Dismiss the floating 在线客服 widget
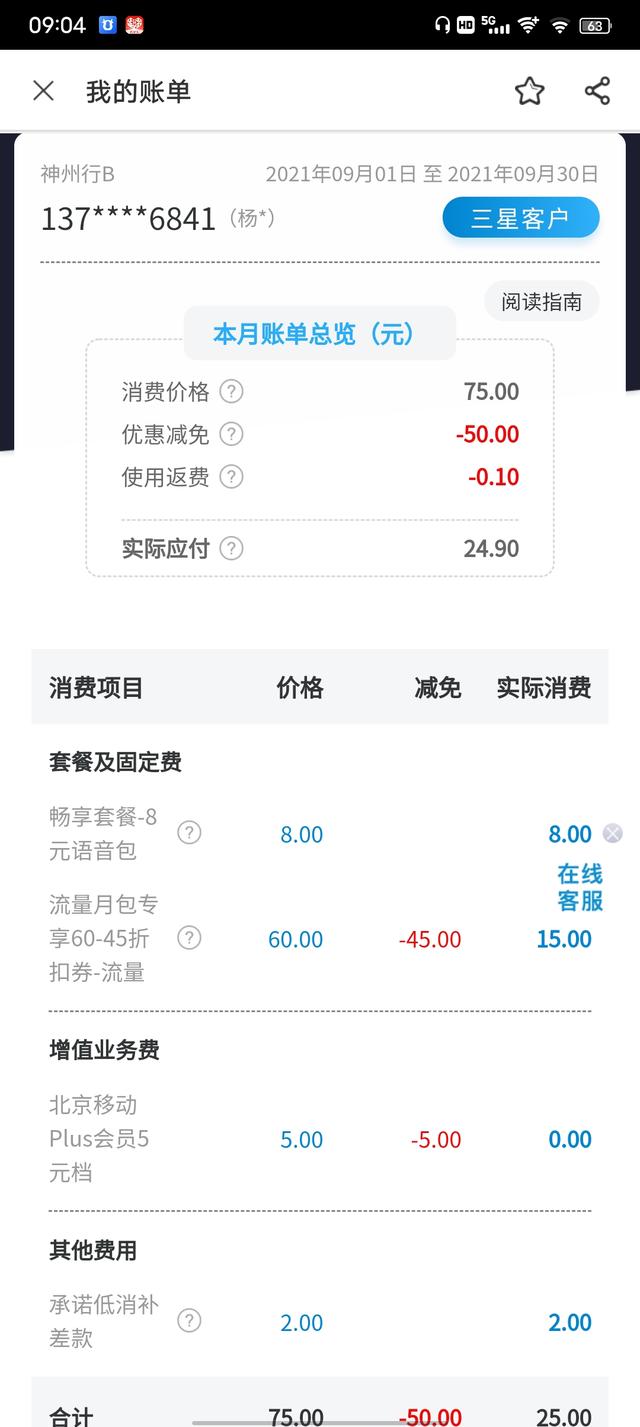The width and height of the screenshot is (640, 1427). pos(612,833)
